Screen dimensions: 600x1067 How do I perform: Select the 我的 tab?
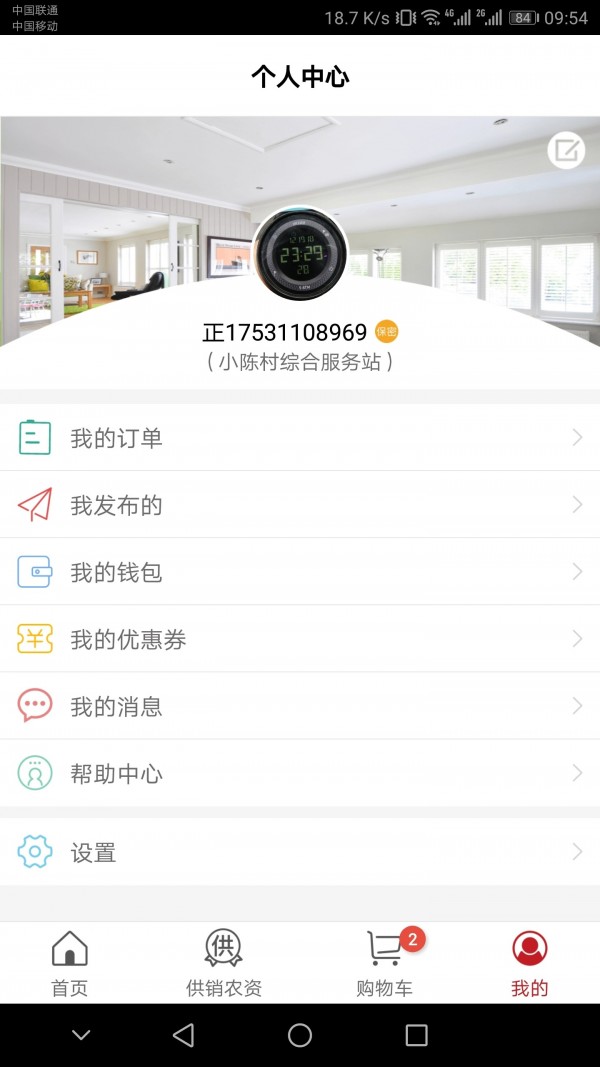(x=529, y=962)
